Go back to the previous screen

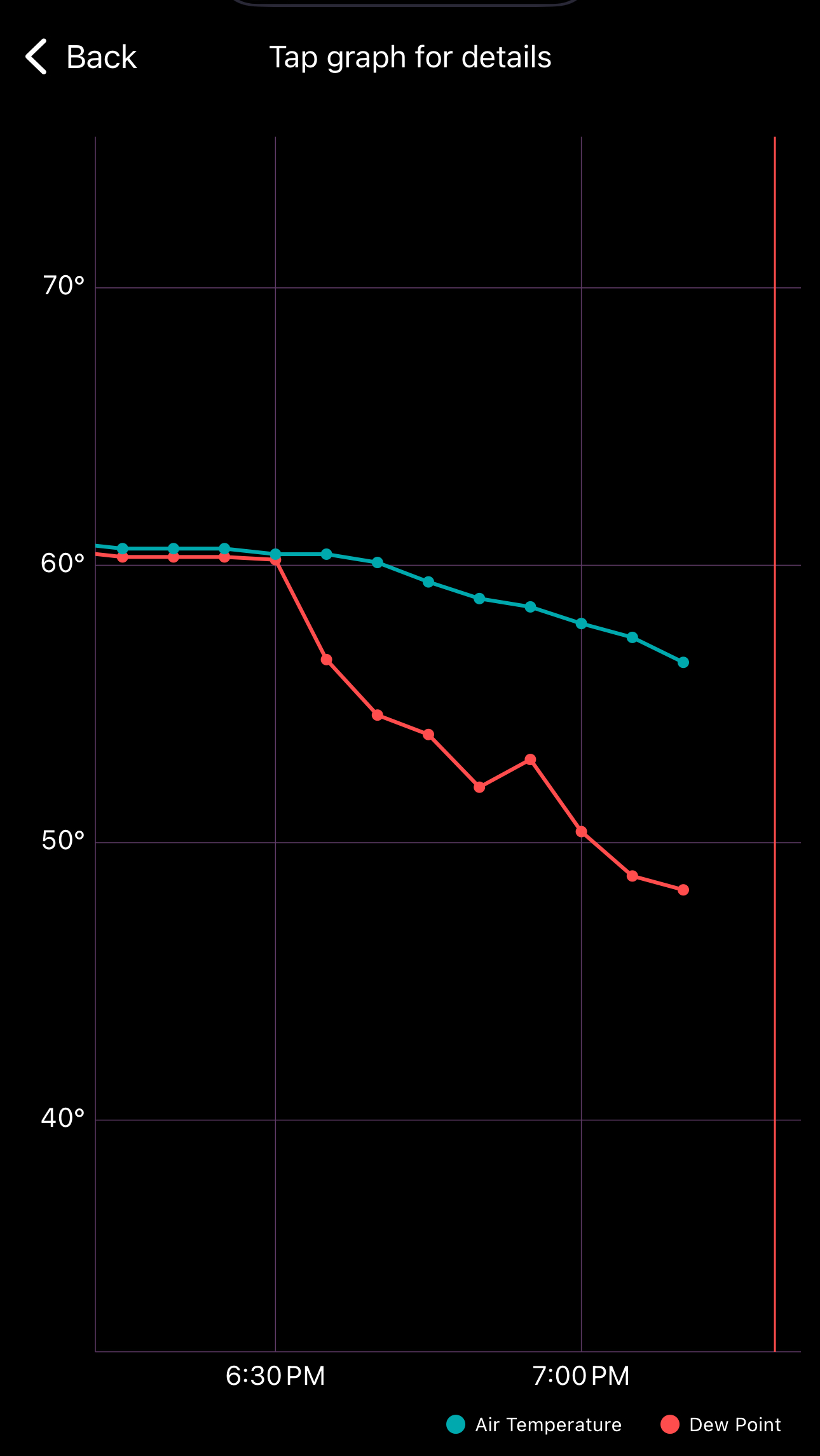point(81,57)
